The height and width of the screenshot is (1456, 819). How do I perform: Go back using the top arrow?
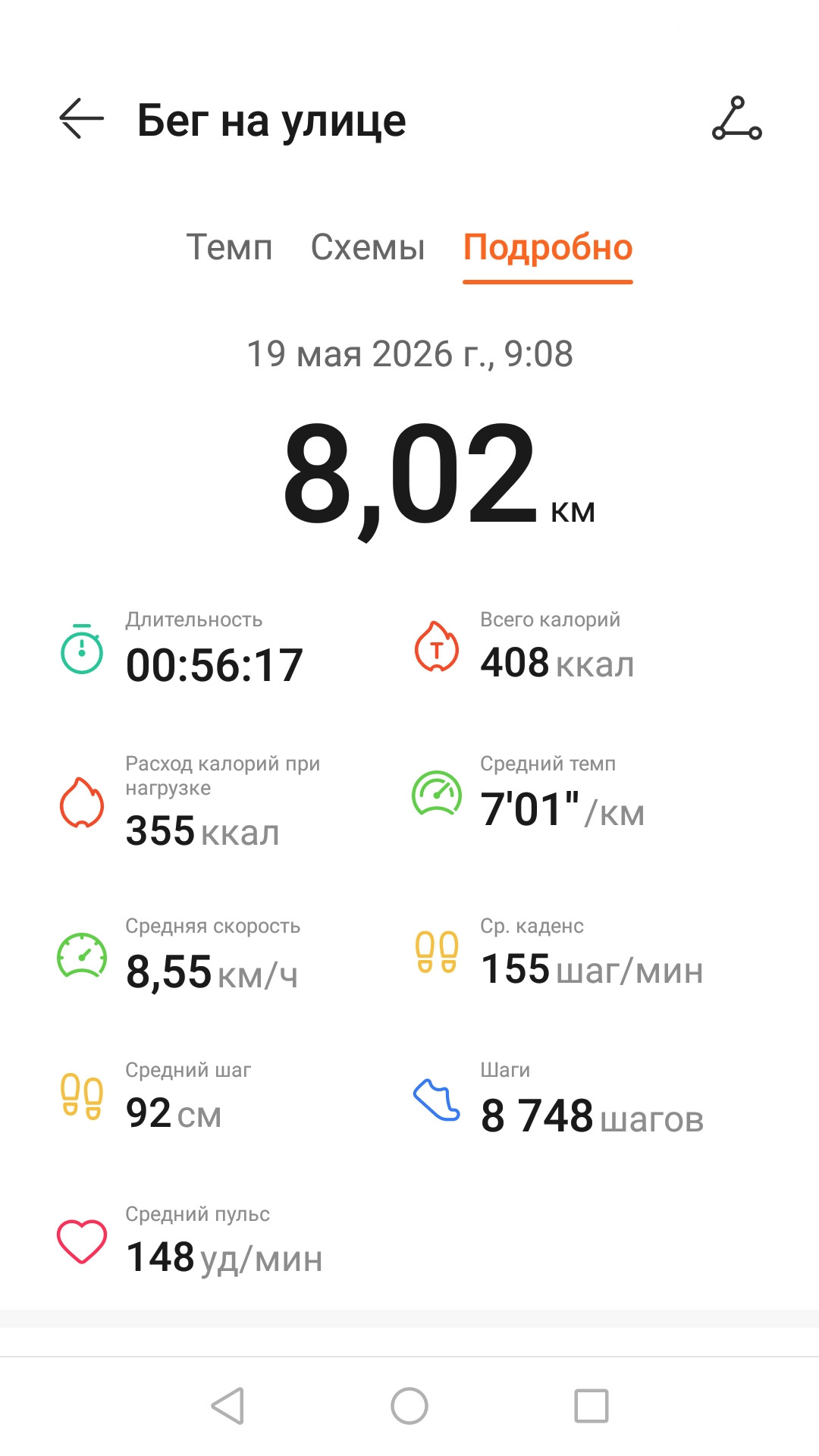tap(81, 118)
